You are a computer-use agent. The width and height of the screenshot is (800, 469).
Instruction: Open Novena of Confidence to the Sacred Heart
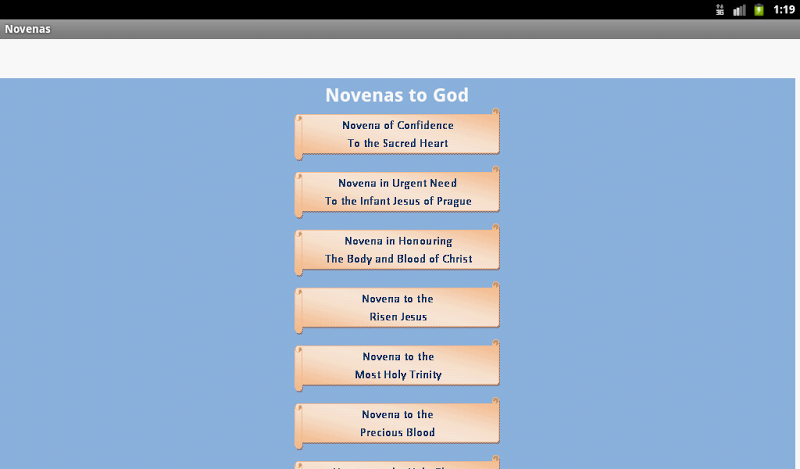pos(398,134)
